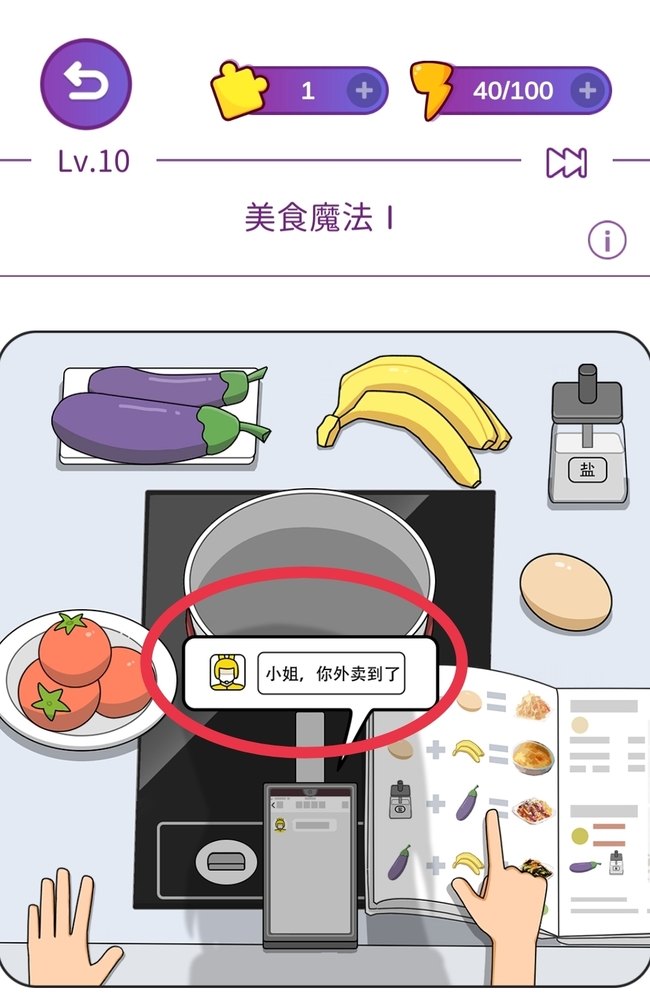Choose the egg beside the stove
This screenshot has width=650, height=1003.
click(x=565, y=591)
